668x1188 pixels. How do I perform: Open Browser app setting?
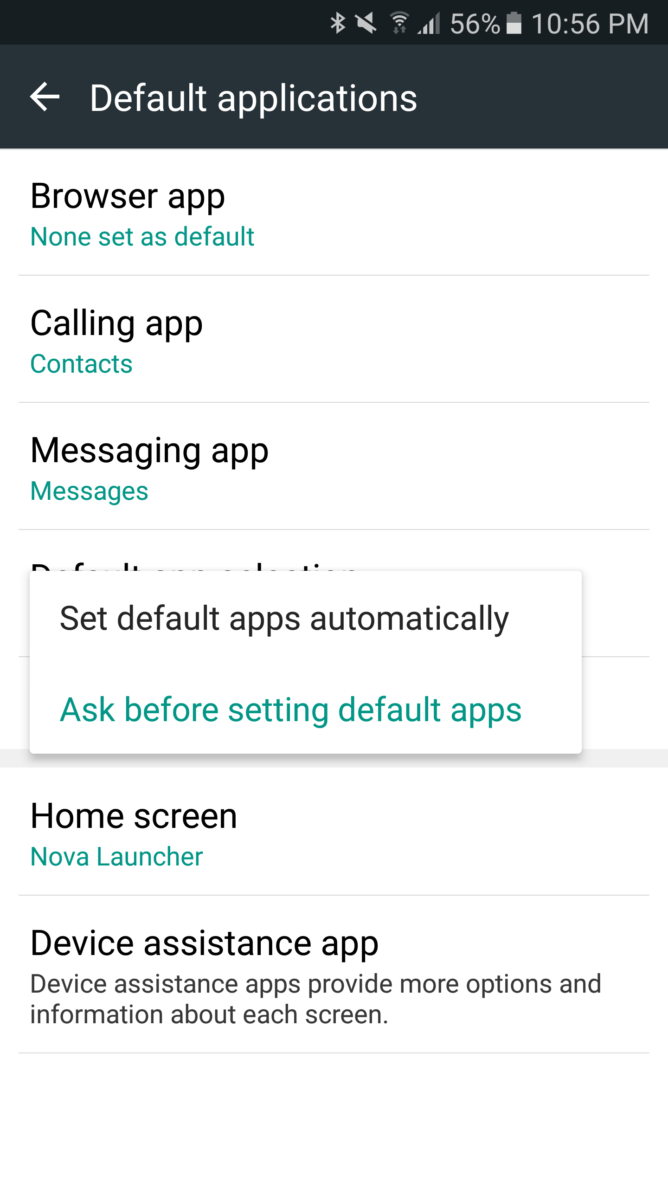click(x=334, y=213)
